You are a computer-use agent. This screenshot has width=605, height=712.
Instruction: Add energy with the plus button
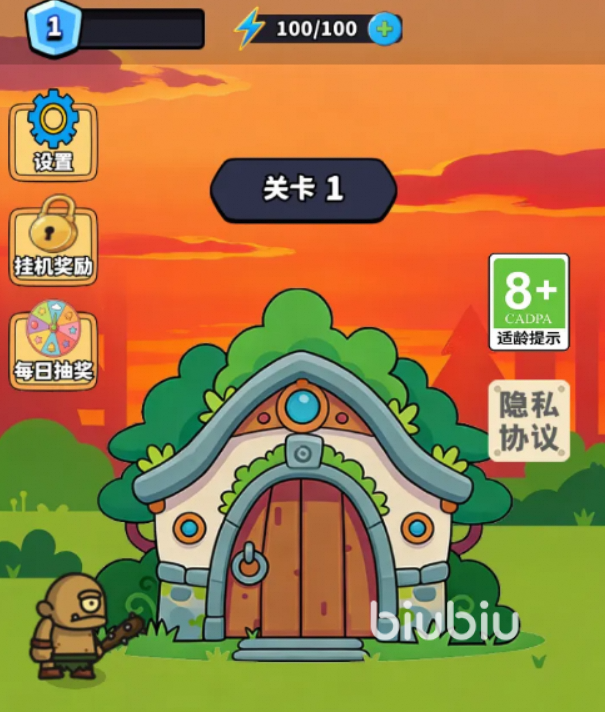click(384, 29)
